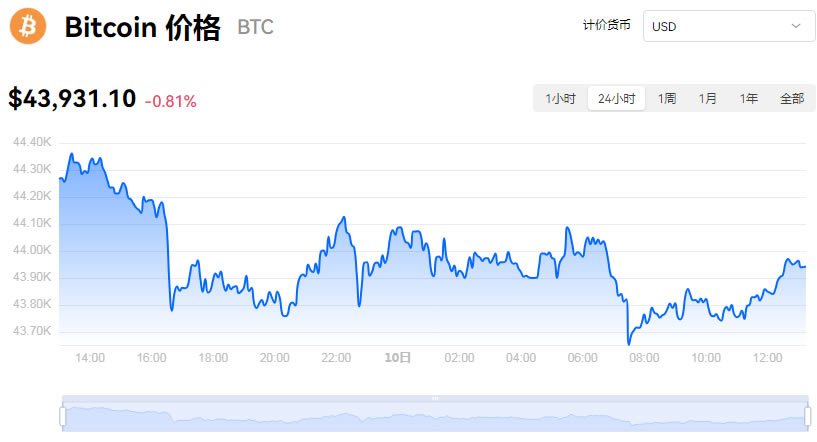Tap the left handle of range selector

coord(62,416)
